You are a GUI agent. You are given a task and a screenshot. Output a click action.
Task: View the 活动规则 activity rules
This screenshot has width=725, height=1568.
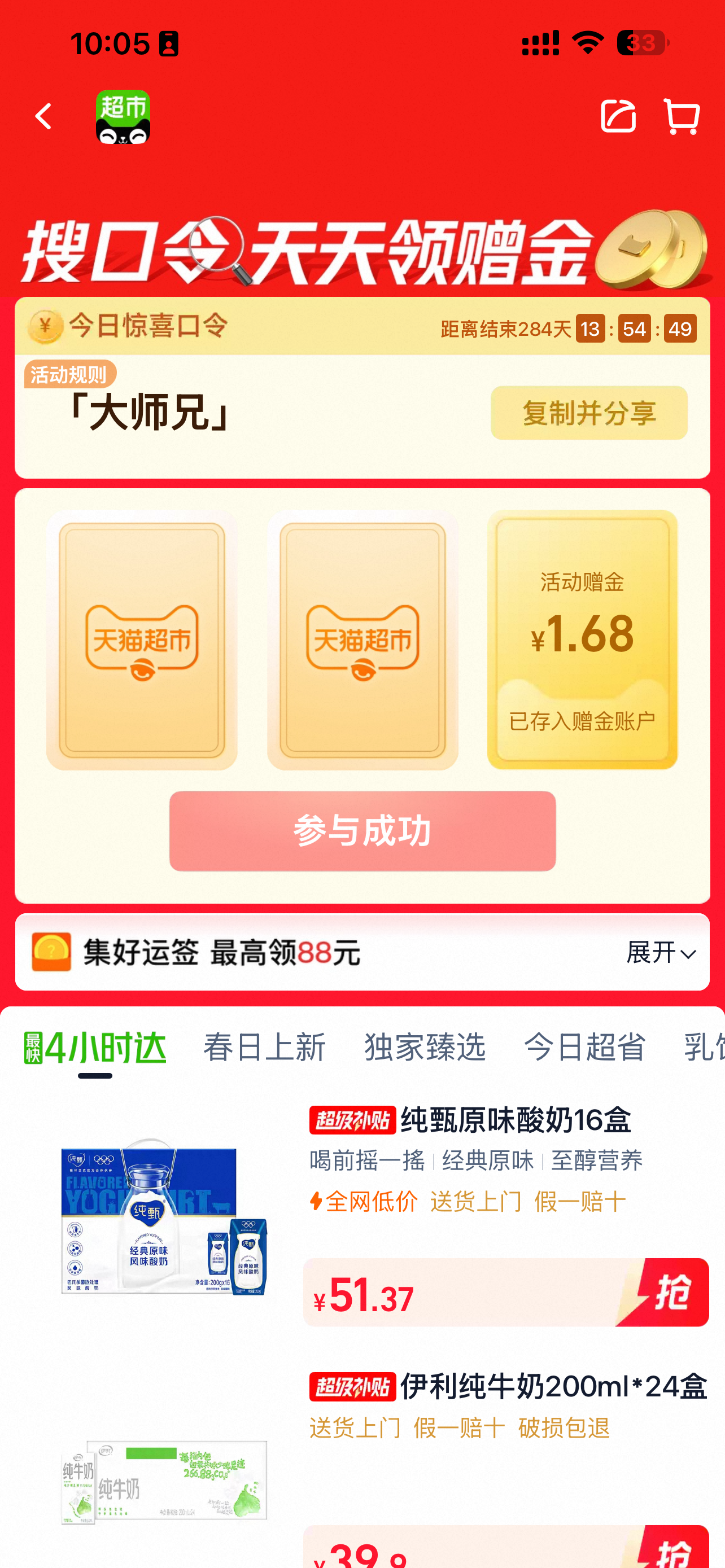click(70, 374)
